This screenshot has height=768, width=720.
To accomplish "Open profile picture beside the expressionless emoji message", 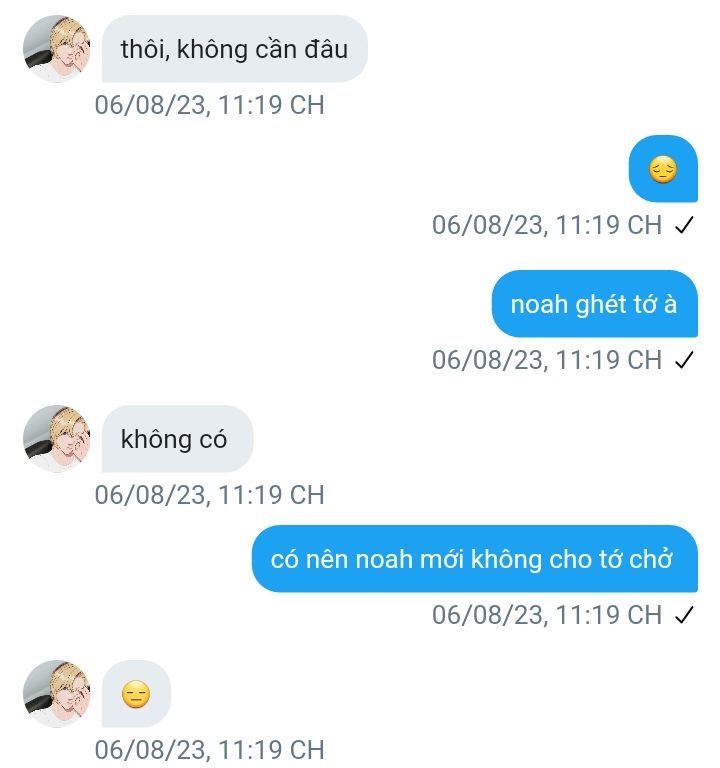I will coord(57,694).
